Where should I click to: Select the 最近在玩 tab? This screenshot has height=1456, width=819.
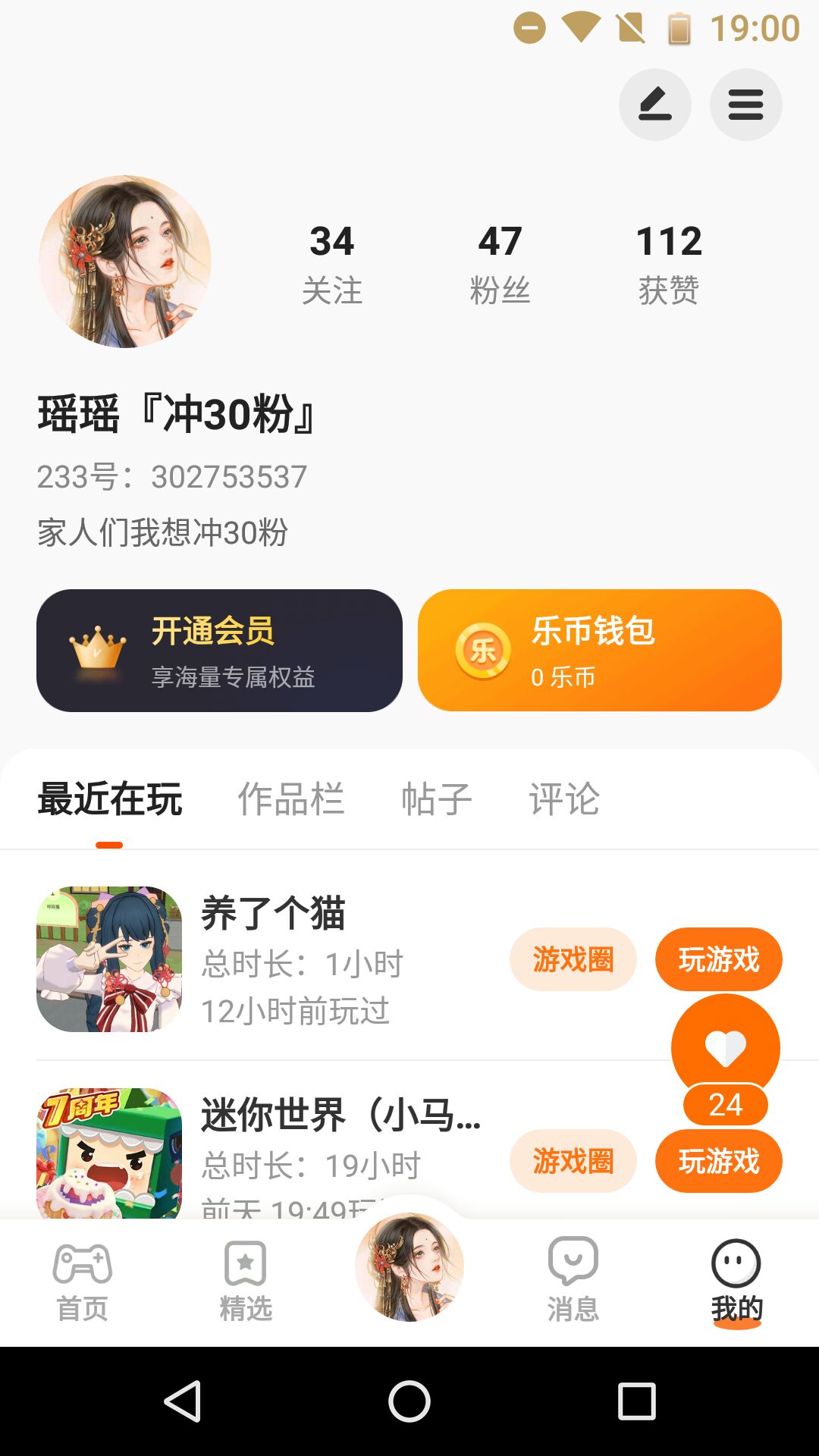pyautogui.click(x=110, y=799)
